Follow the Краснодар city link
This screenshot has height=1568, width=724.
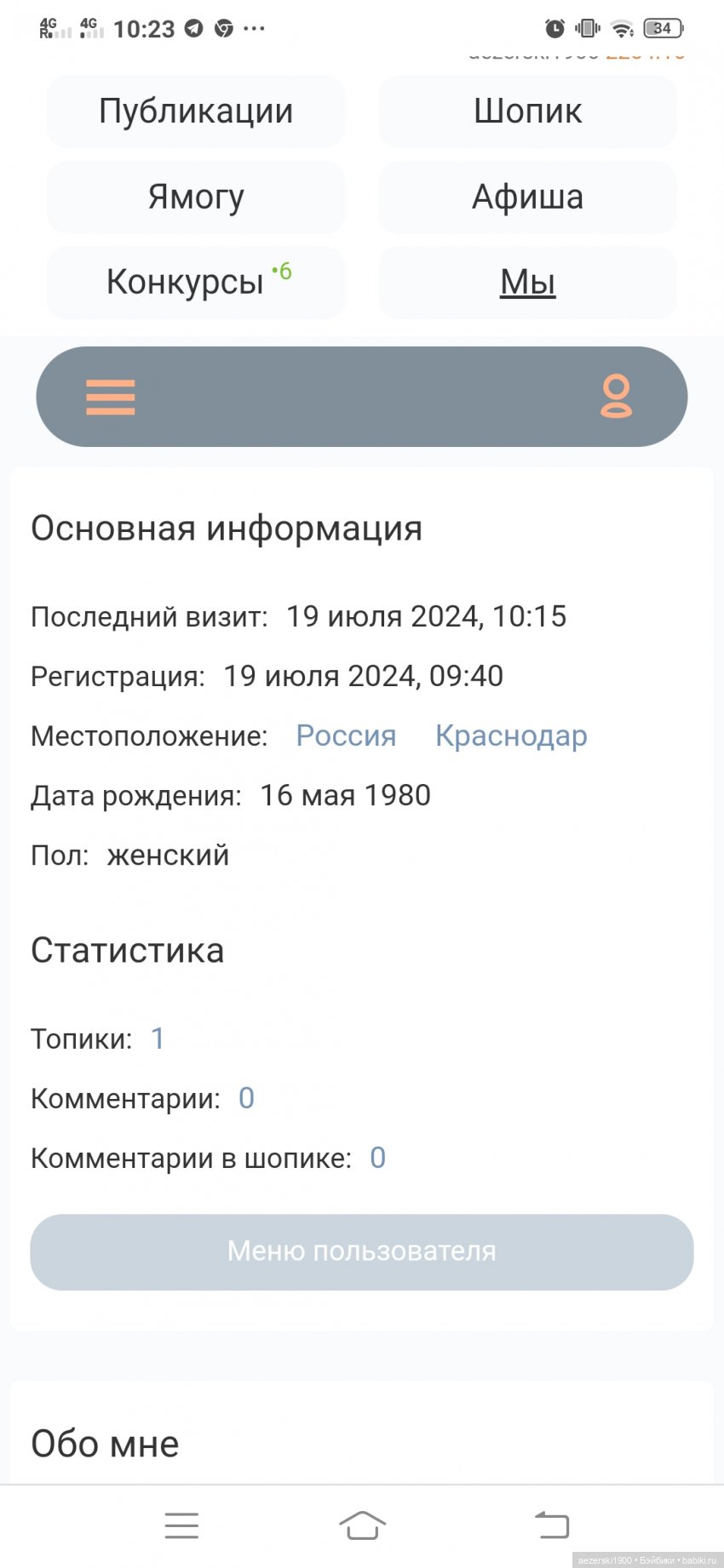point(511,735)
